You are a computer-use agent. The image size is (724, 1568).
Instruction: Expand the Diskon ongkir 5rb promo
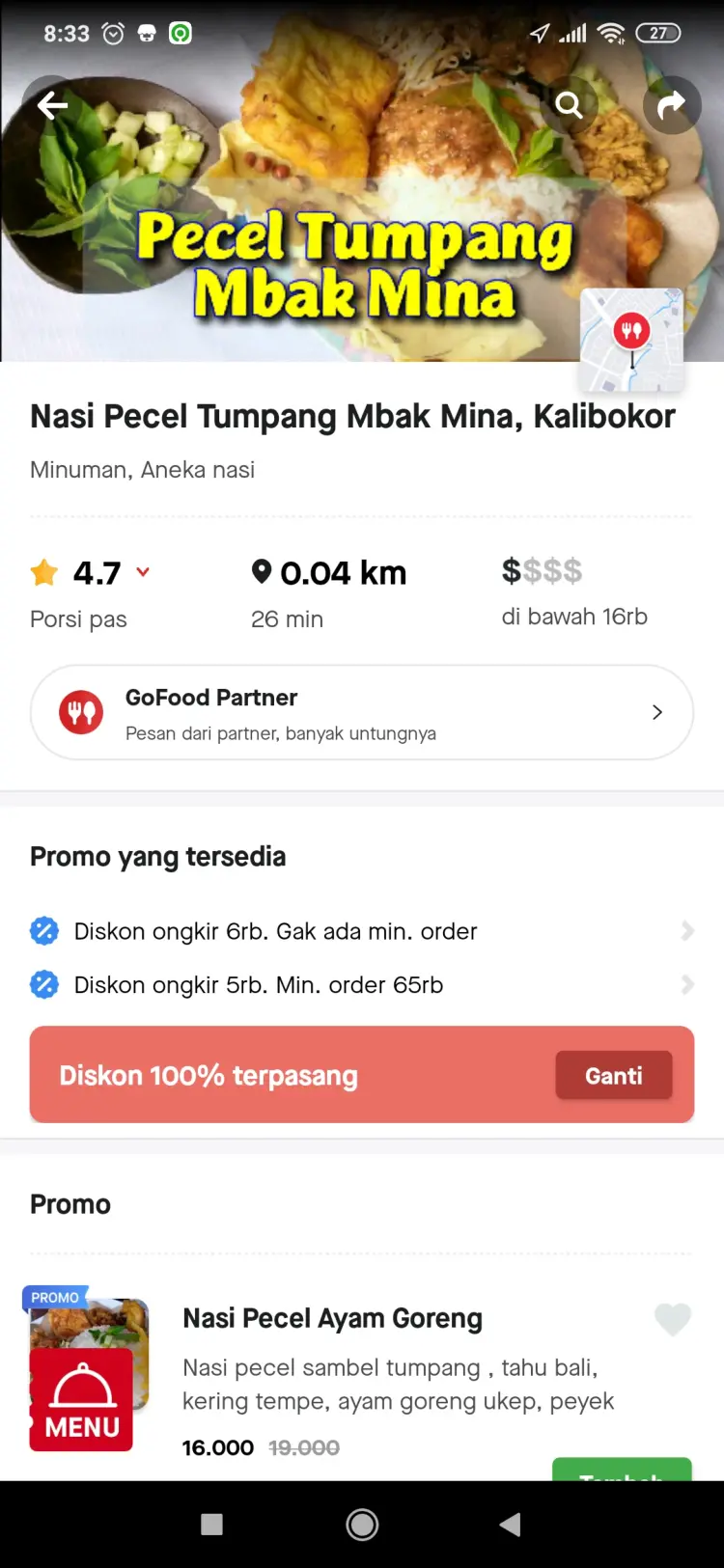point(686,984)
